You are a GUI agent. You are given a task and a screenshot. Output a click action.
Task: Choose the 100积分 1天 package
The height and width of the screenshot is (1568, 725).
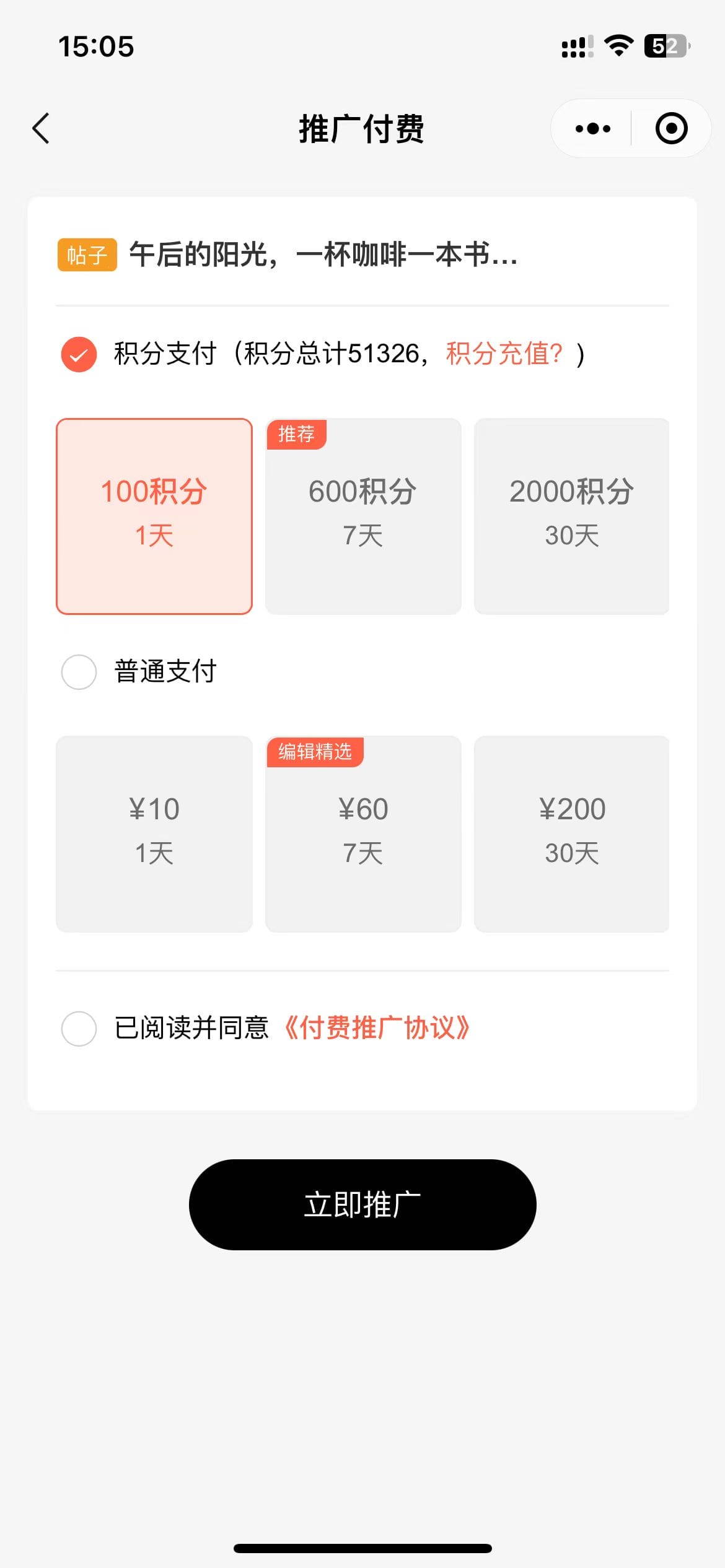154,516
